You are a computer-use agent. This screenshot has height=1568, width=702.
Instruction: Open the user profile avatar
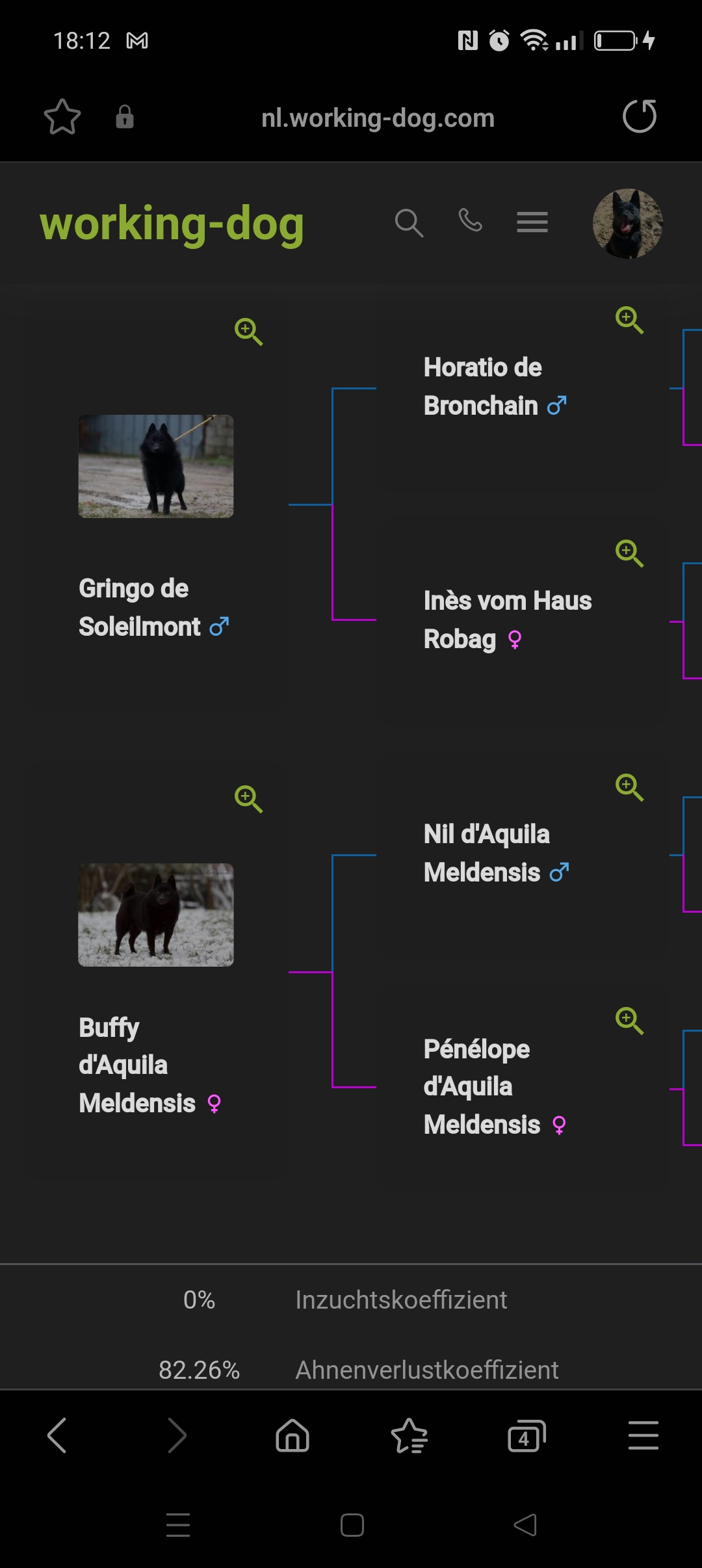coord(627,224)
